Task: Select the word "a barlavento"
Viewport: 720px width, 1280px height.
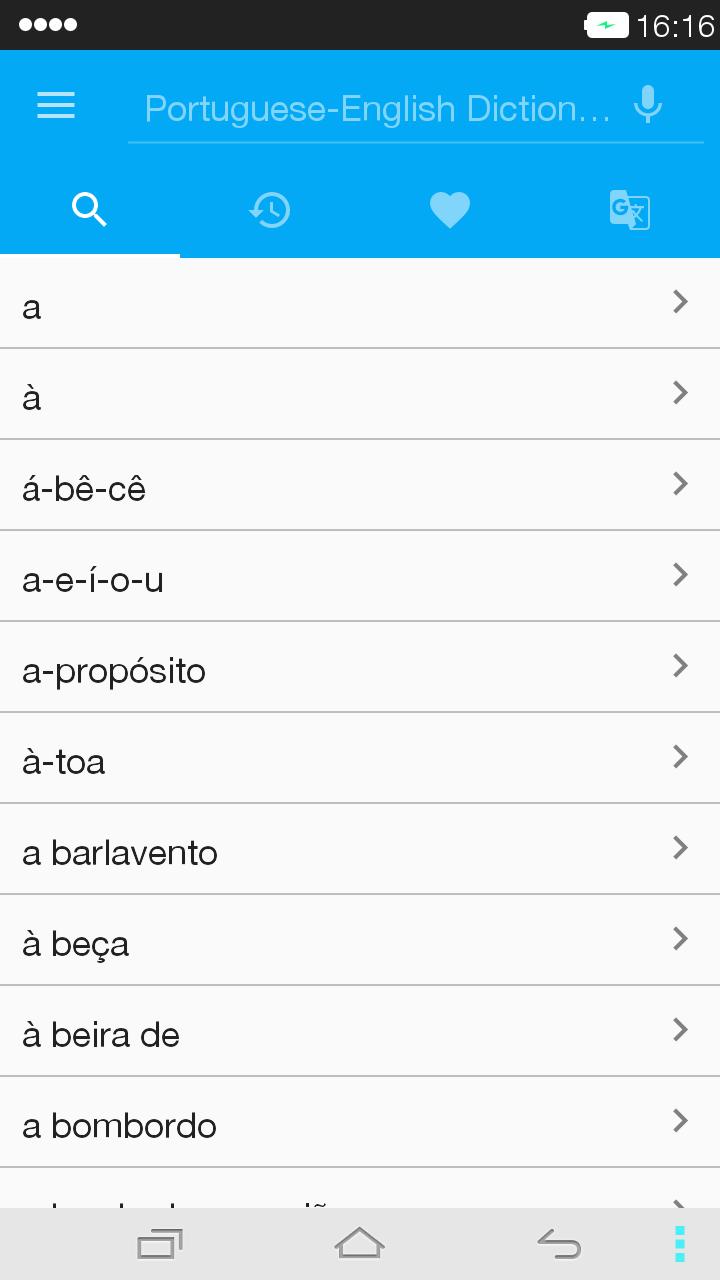Action: click(x=360, y=852)
